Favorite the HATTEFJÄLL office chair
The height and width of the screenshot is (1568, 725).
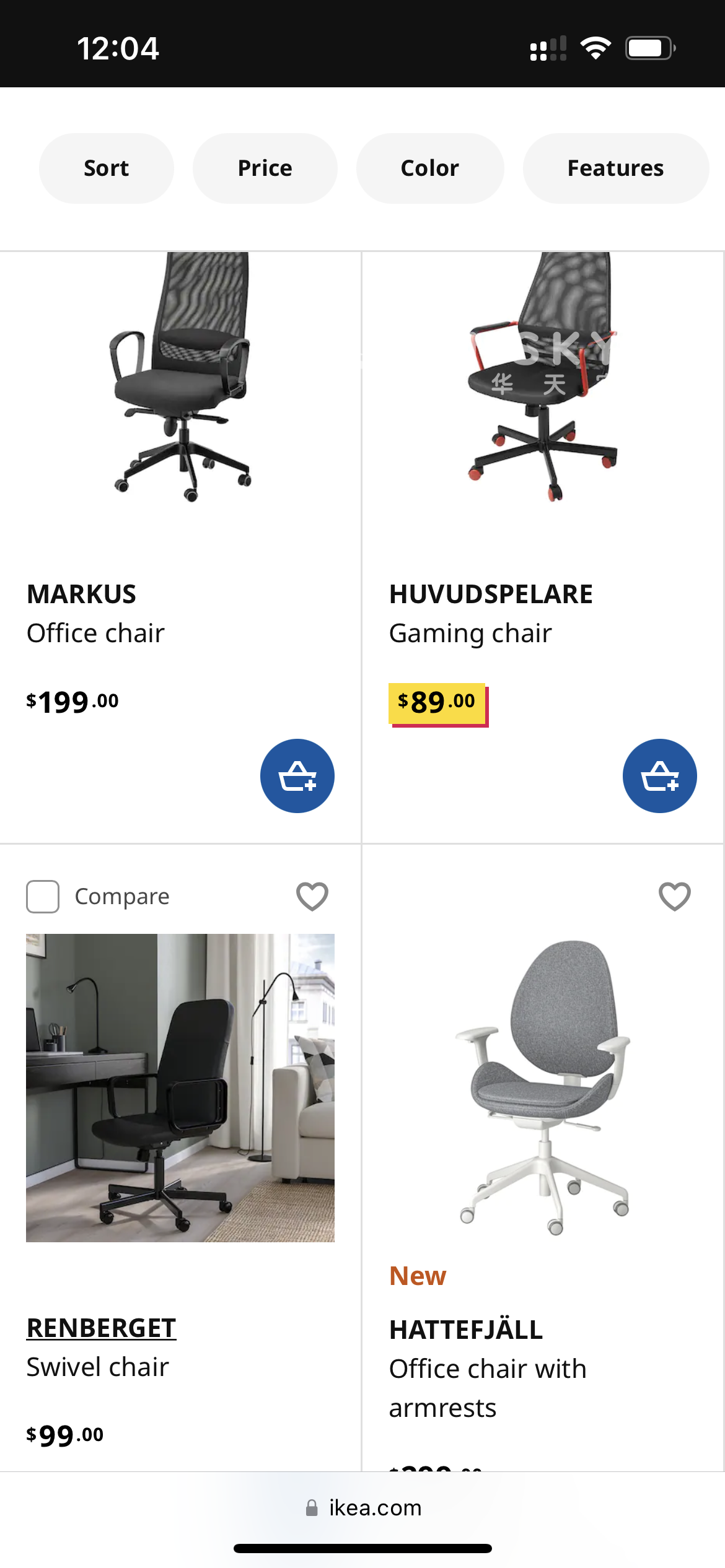pos(675,897)
